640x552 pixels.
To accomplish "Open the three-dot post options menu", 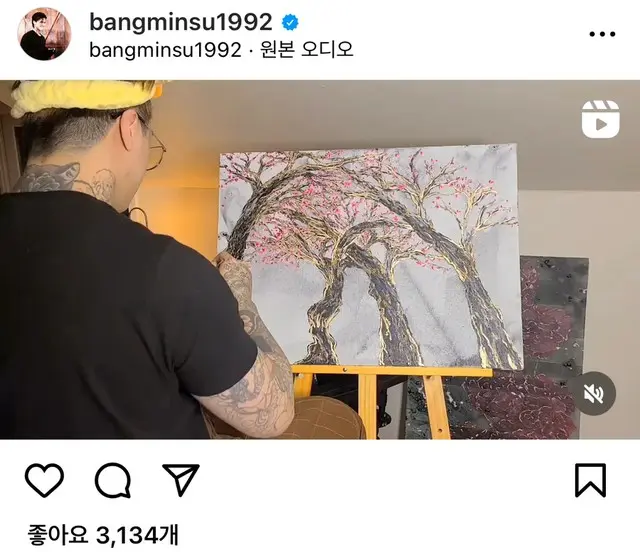I will tap(602, 34).
